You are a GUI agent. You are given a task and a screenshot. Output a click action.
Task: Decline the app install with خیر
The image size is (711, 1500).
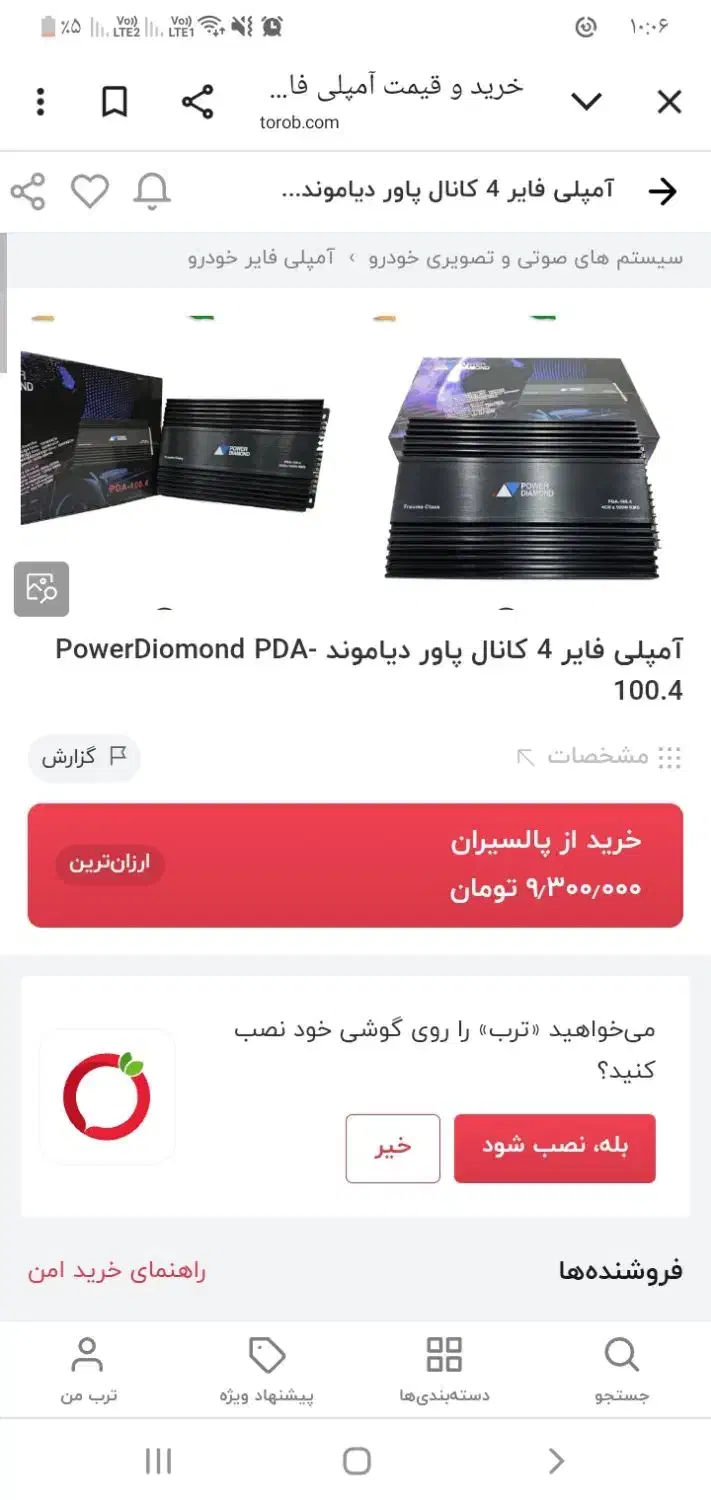point(393,1148)
